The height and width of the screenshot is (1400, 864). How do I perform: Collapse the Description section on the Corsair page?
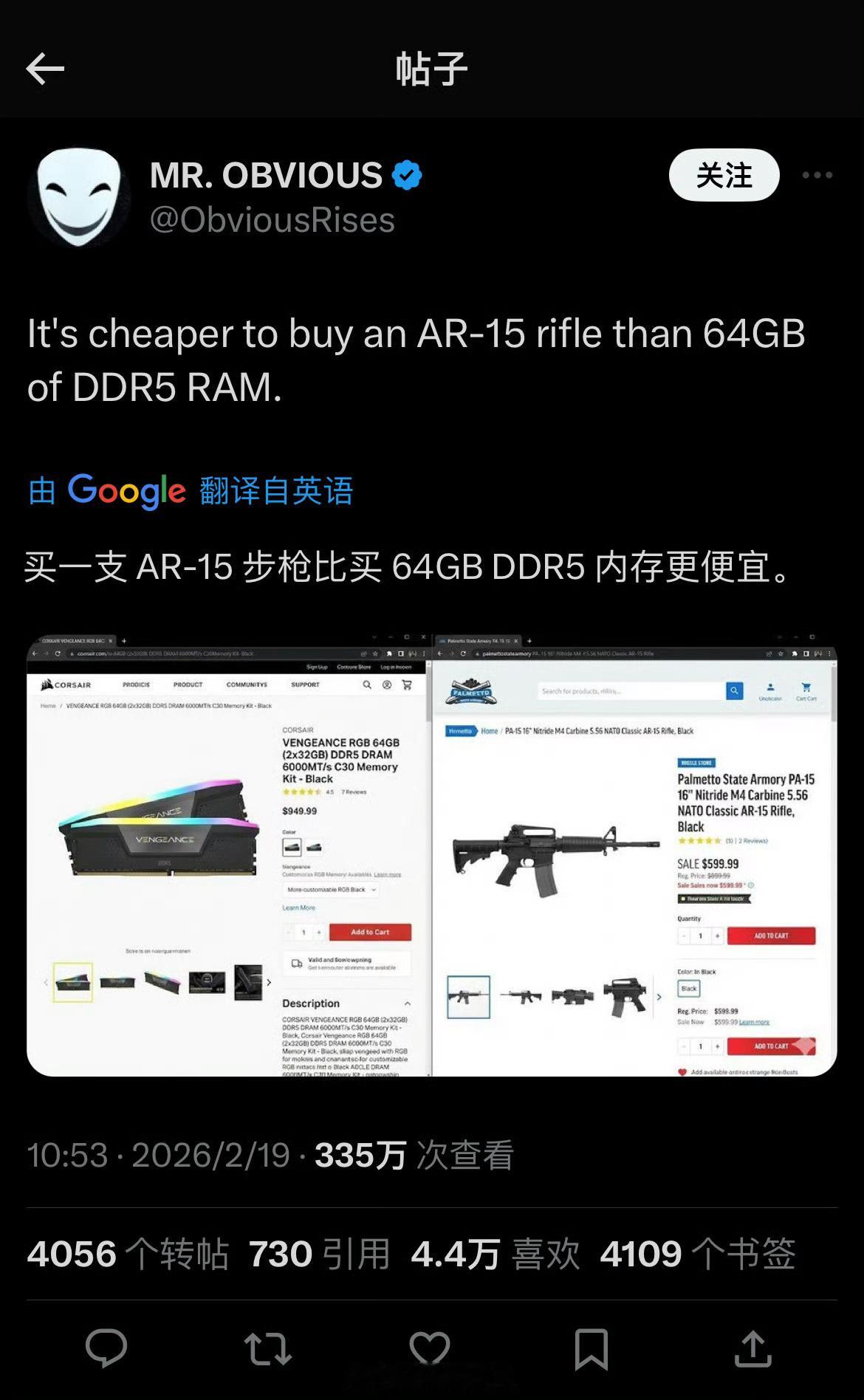[408, 1003]
